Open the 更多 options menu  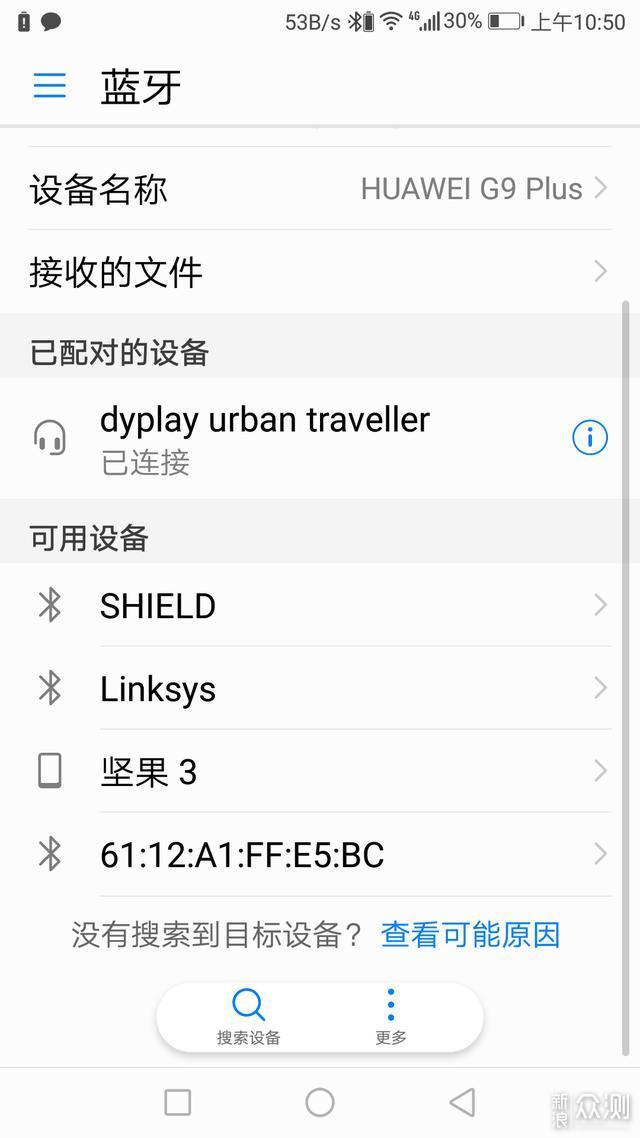pos(391,1016)
